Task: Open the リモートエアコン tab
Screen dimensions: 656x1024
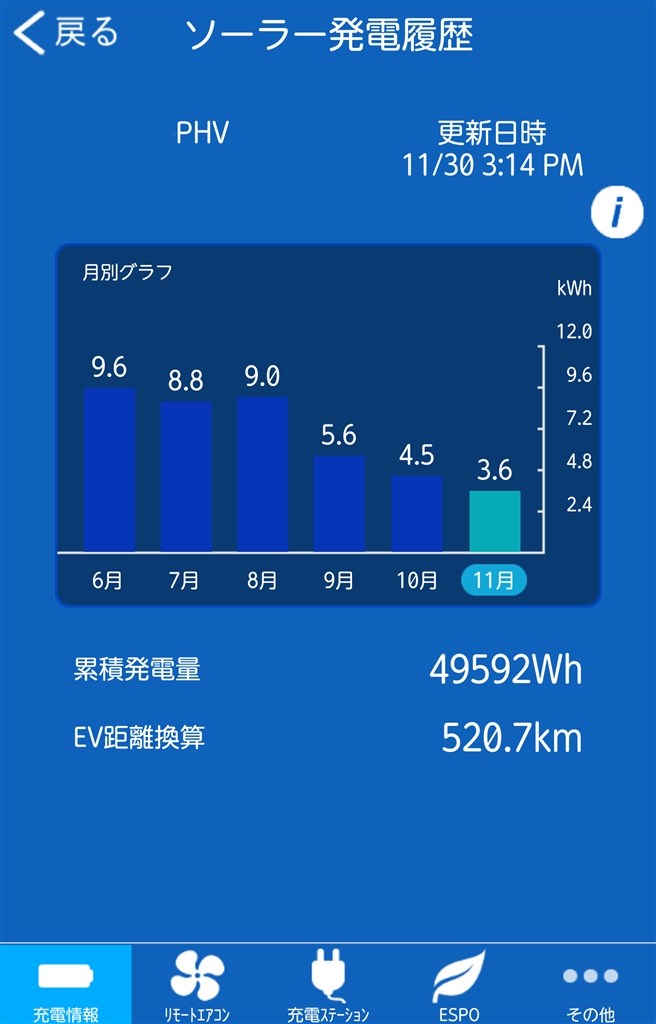Action: tap(197, 985)
